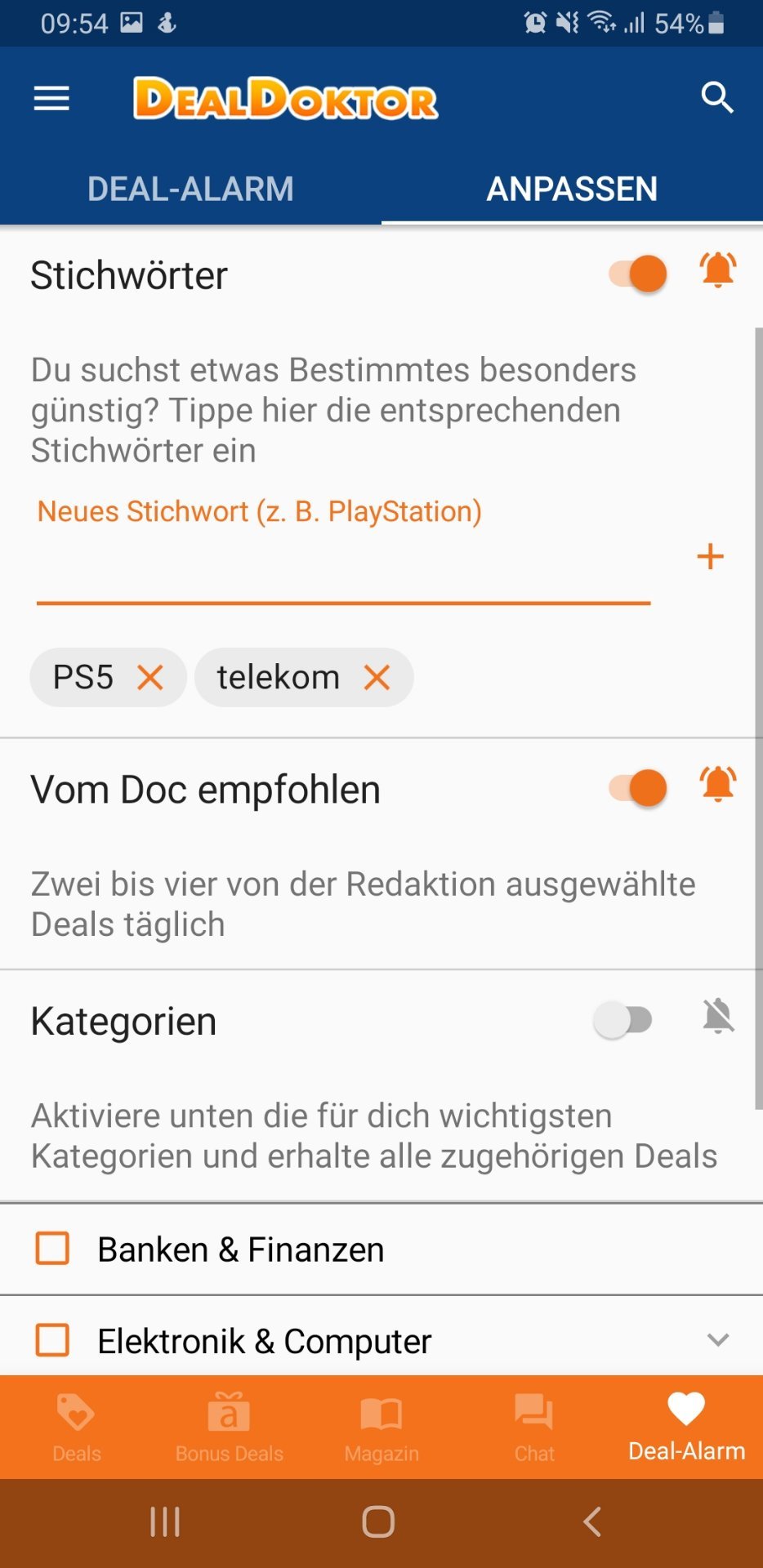The width and height of the screenshot is (763, 1568).
Task: Disable the Stichwörter switch
Action: click(638, 274)
